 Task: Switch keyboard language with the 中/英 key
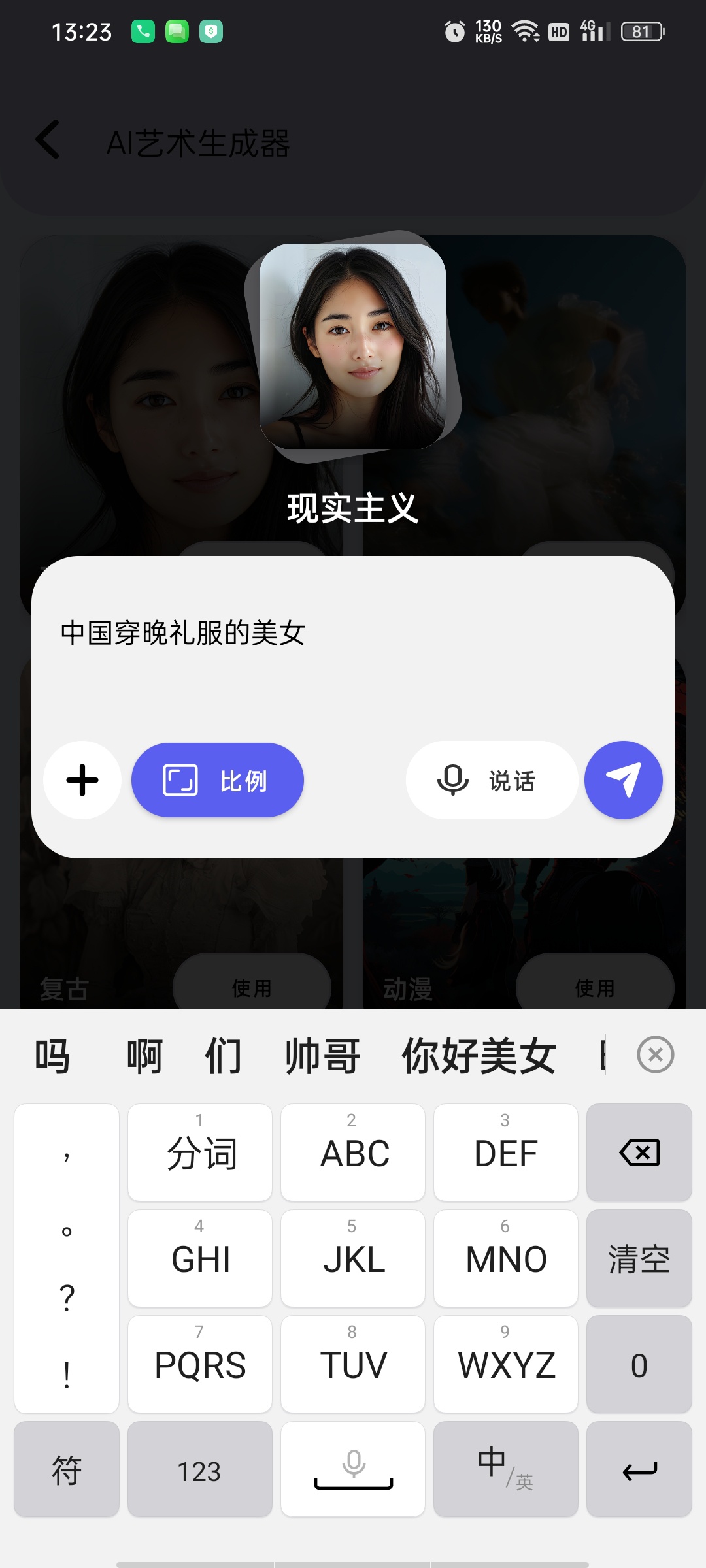[506, 1469]
